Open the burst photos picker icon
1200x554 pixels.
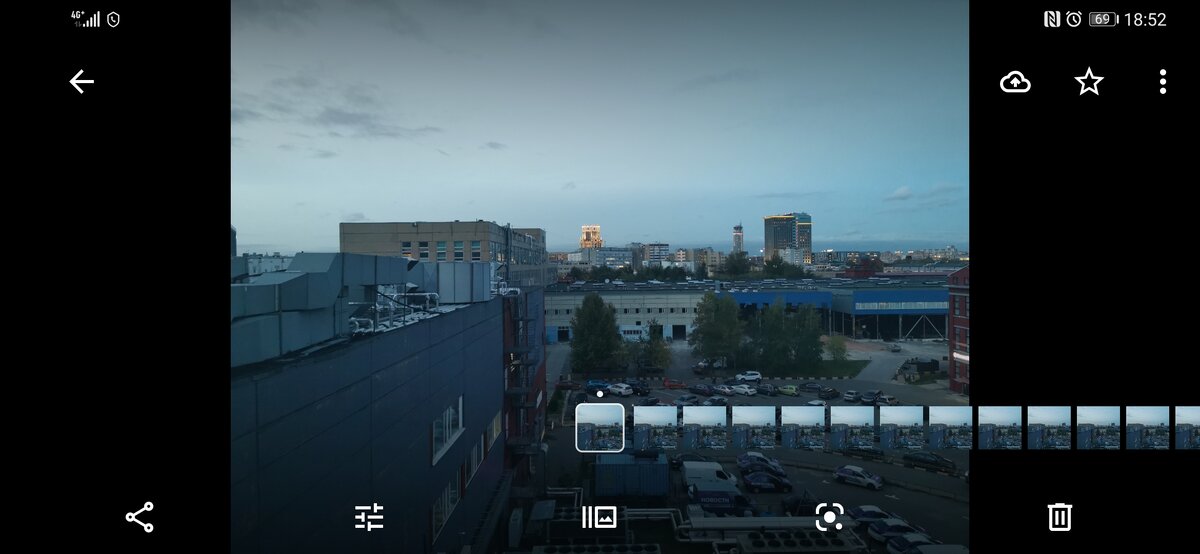pyautogui.click(x=599, y=517)
